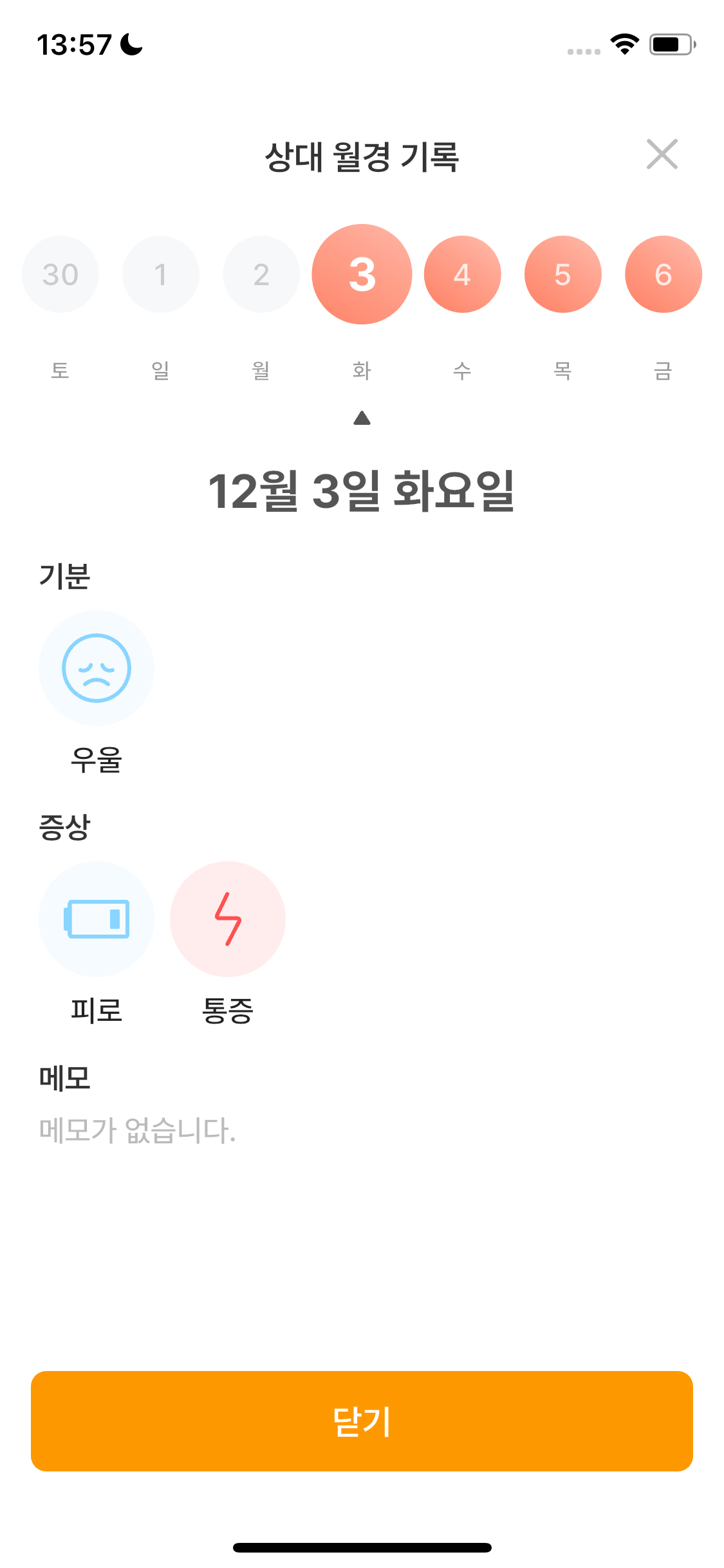Select day 6 under 금
The image size is (724, 1568).
tap(664, 274)
